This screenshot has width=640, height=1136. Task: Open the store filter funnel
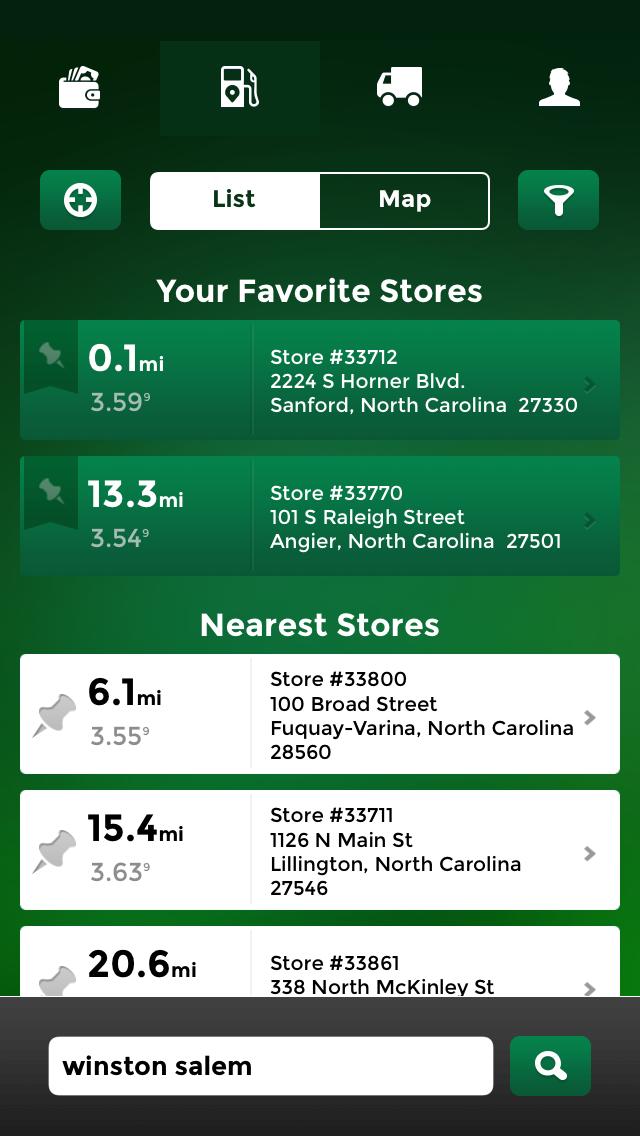click(x=558, y=200)
